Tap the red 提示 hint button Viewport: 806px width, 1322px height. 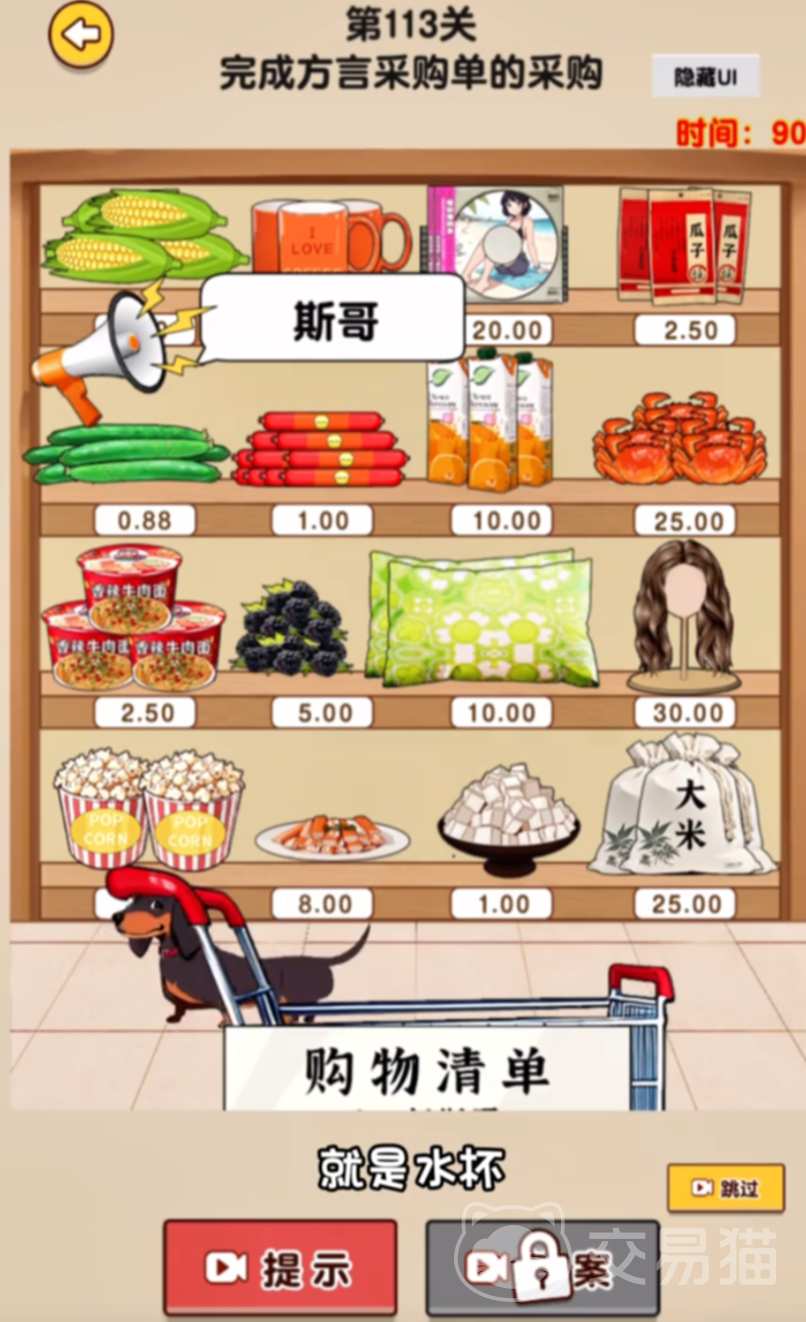coord(280,1268)
